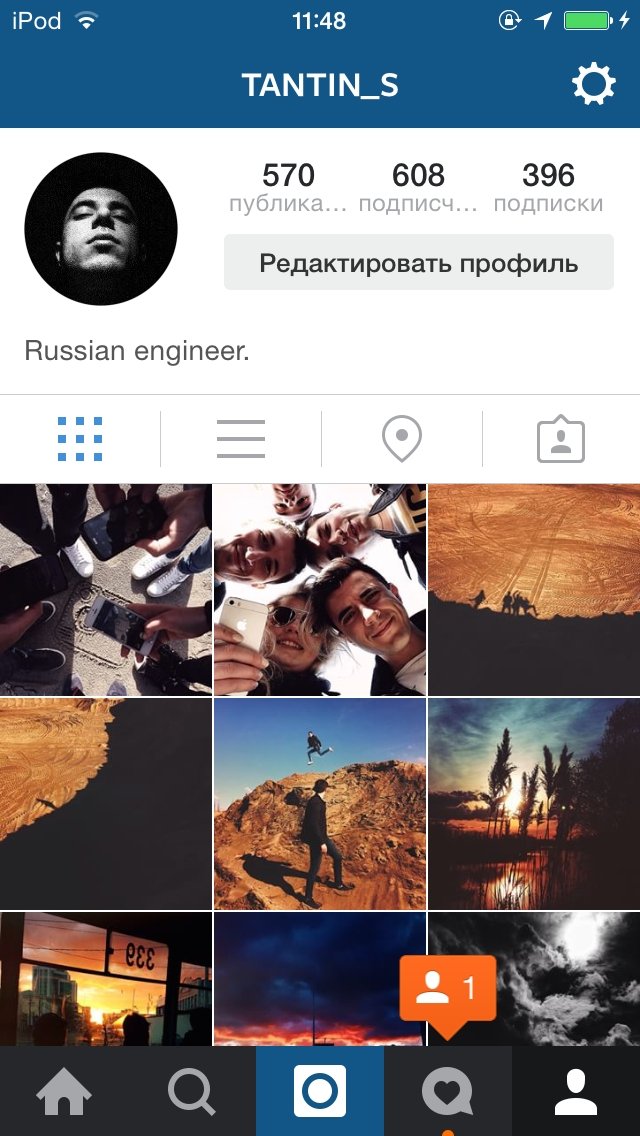The height and width of the screenshot is (1136, 640).
Task: Switch to grid view tab
Action: (80, 439)
